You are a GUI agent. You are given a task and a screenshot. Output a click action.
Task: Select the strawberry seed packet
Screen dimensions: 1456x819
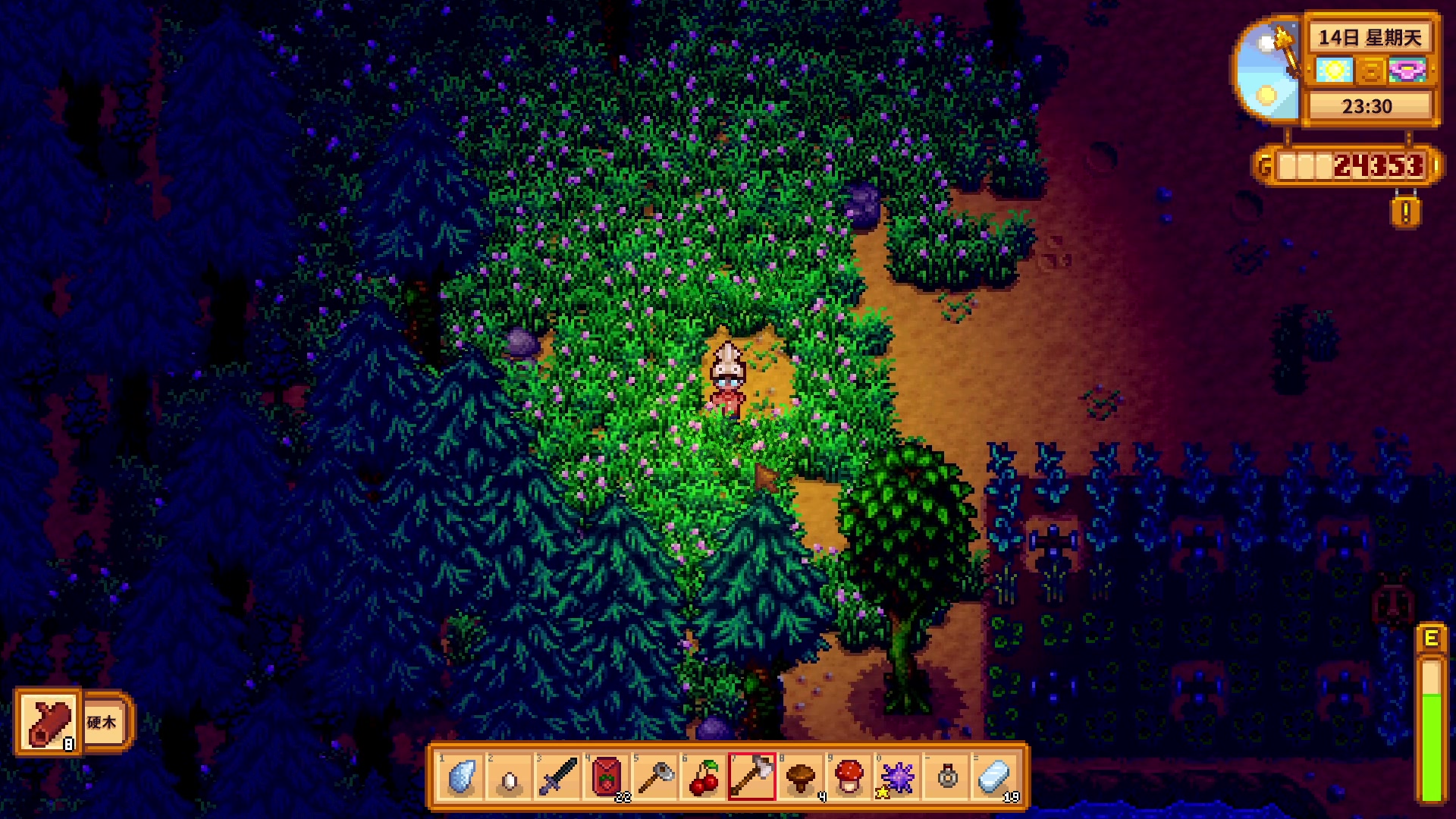click(606, 777)
